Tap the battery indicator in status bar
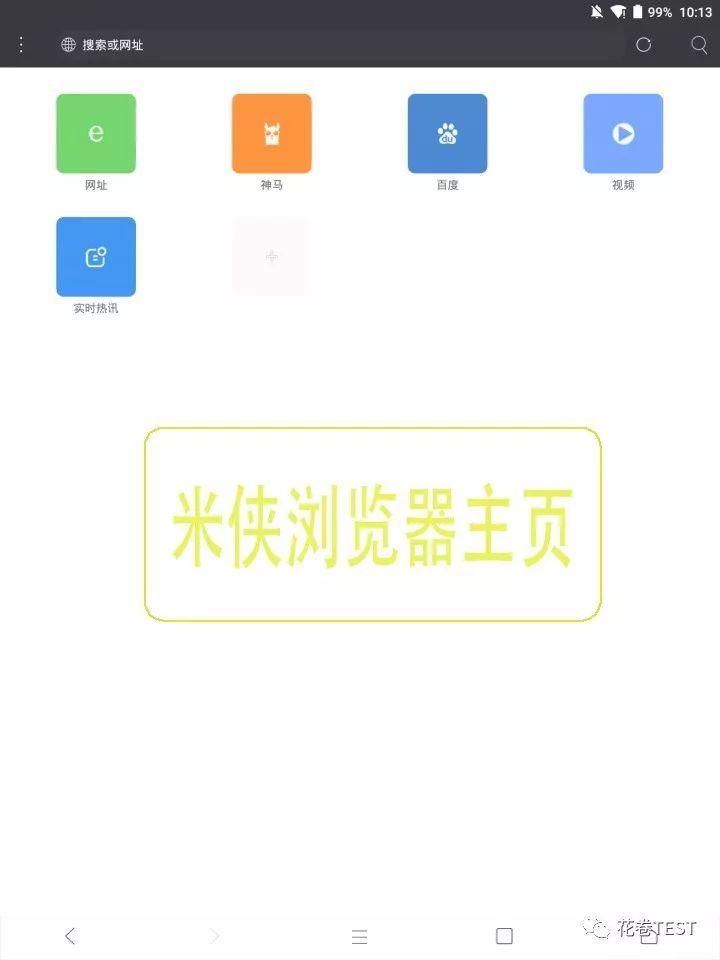 point(640,13)
